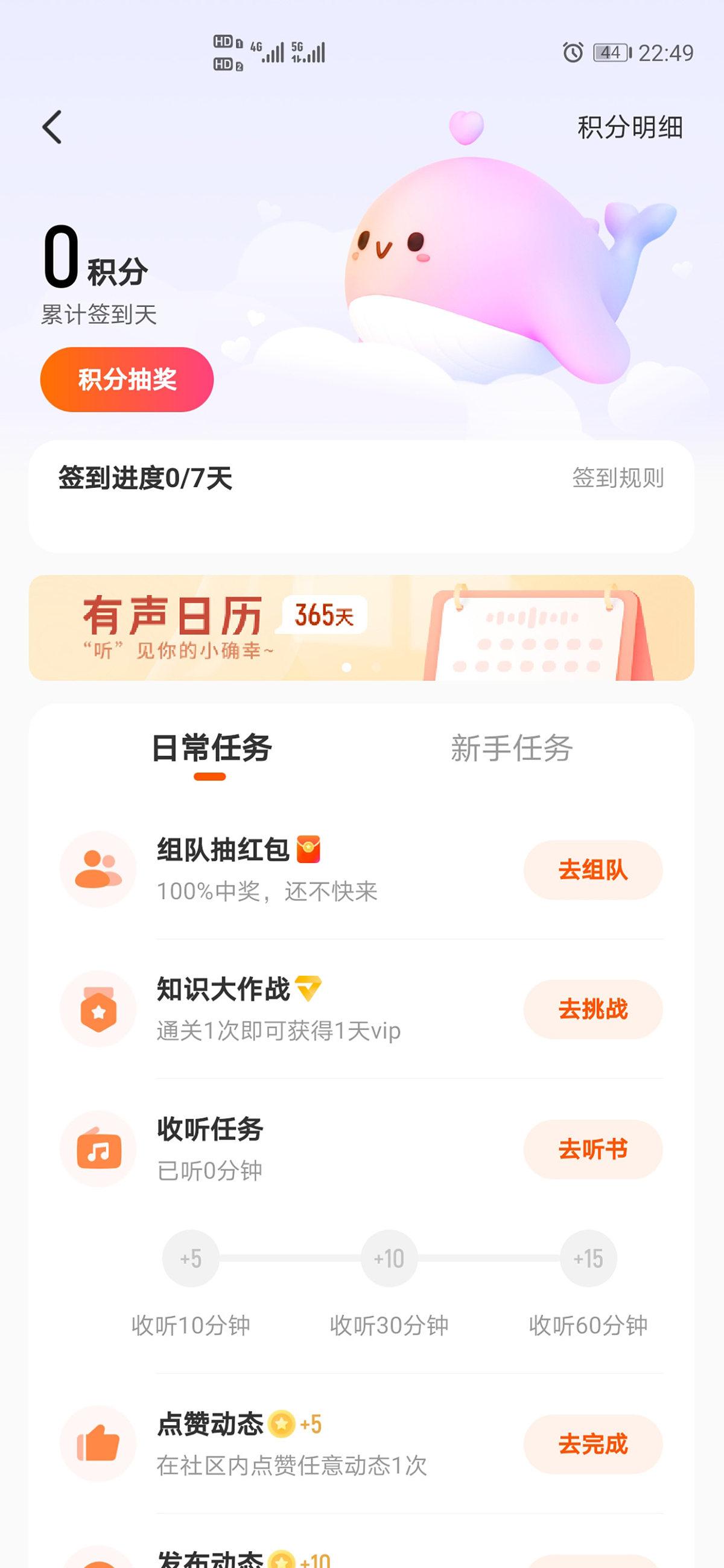Image resolution: width=724 pixels, height=1568 pixels.
Task: Tap 去听书 for the listening task
Action: 592,1149
